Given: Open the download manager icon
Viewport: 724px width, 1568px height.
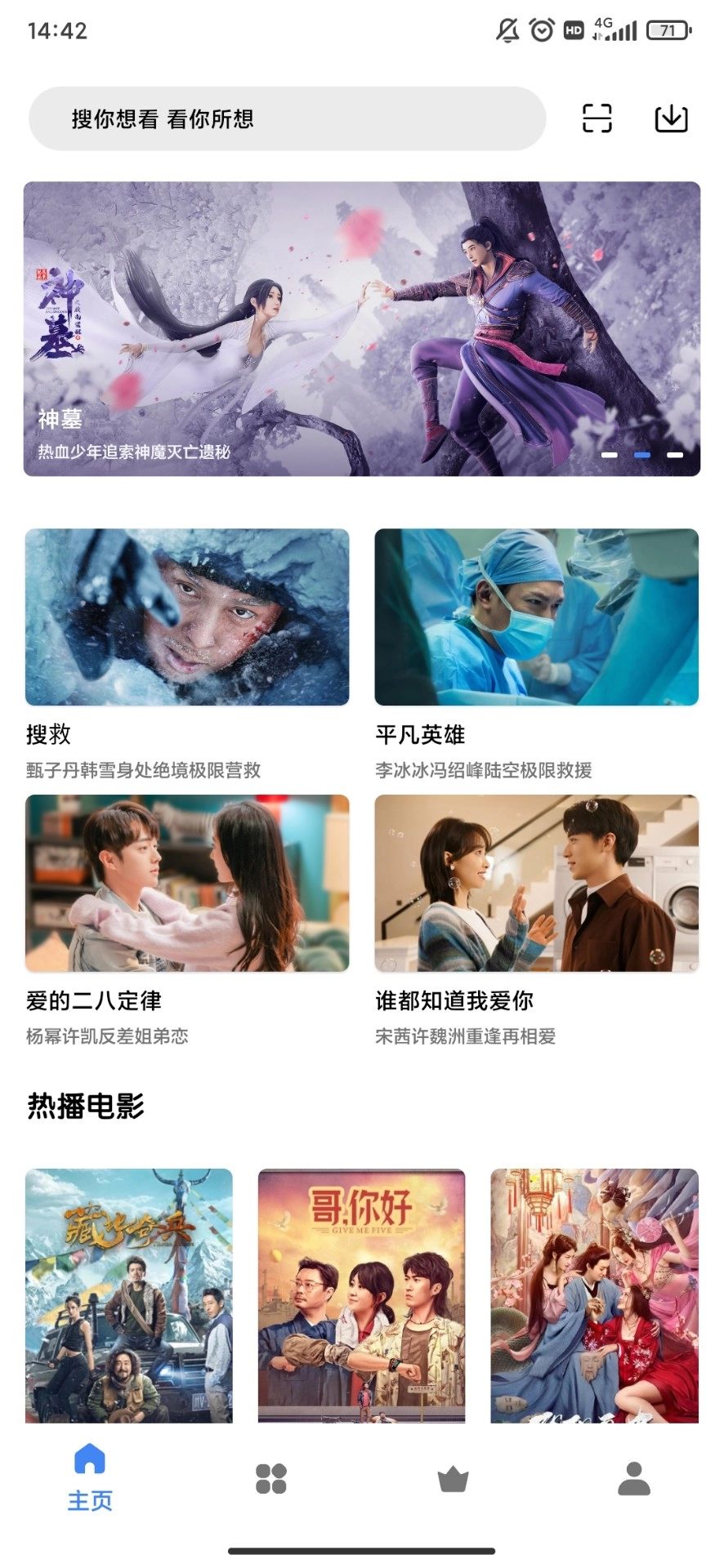Looking at the screenshot, I should [x=670, y=118].
